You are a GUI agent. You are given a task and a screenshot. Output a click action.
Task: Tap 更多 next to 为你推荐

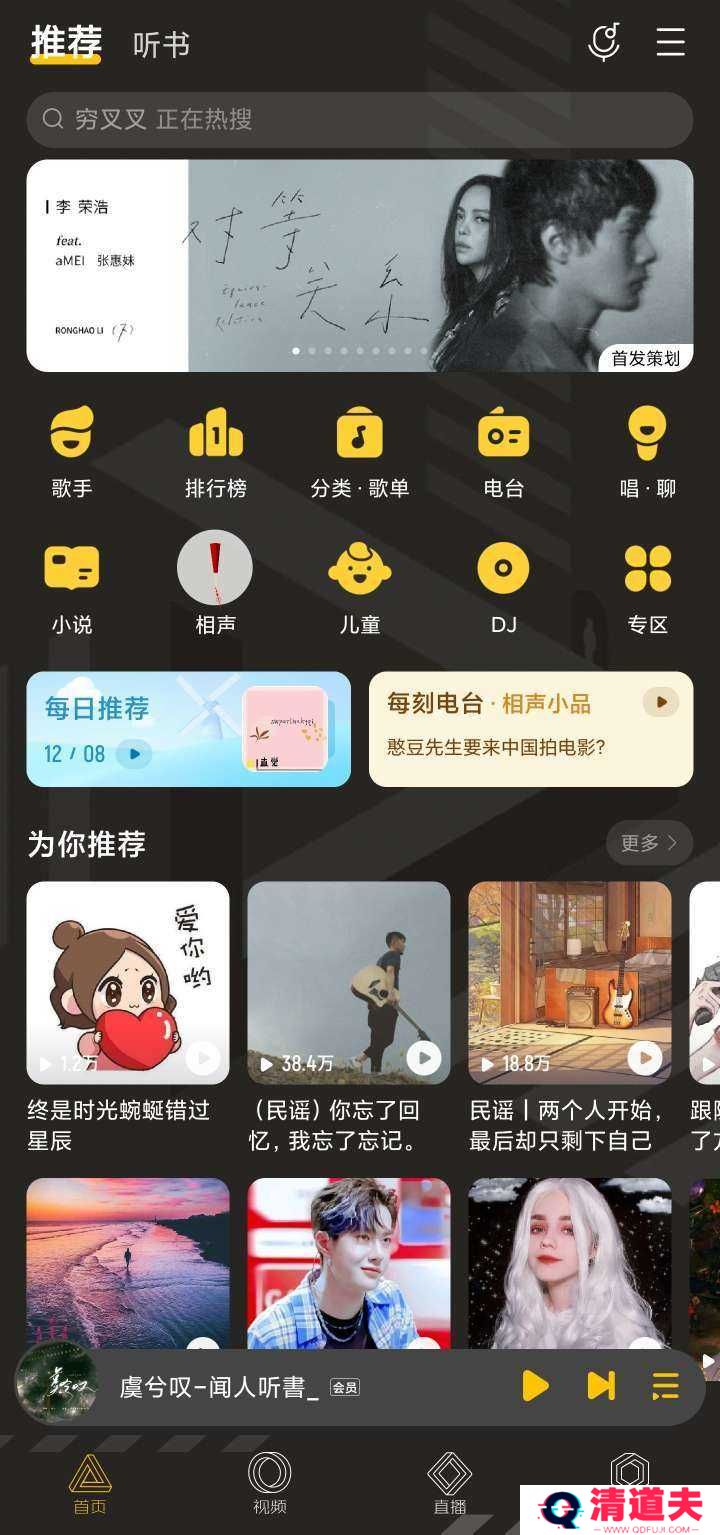click(649, 843)
